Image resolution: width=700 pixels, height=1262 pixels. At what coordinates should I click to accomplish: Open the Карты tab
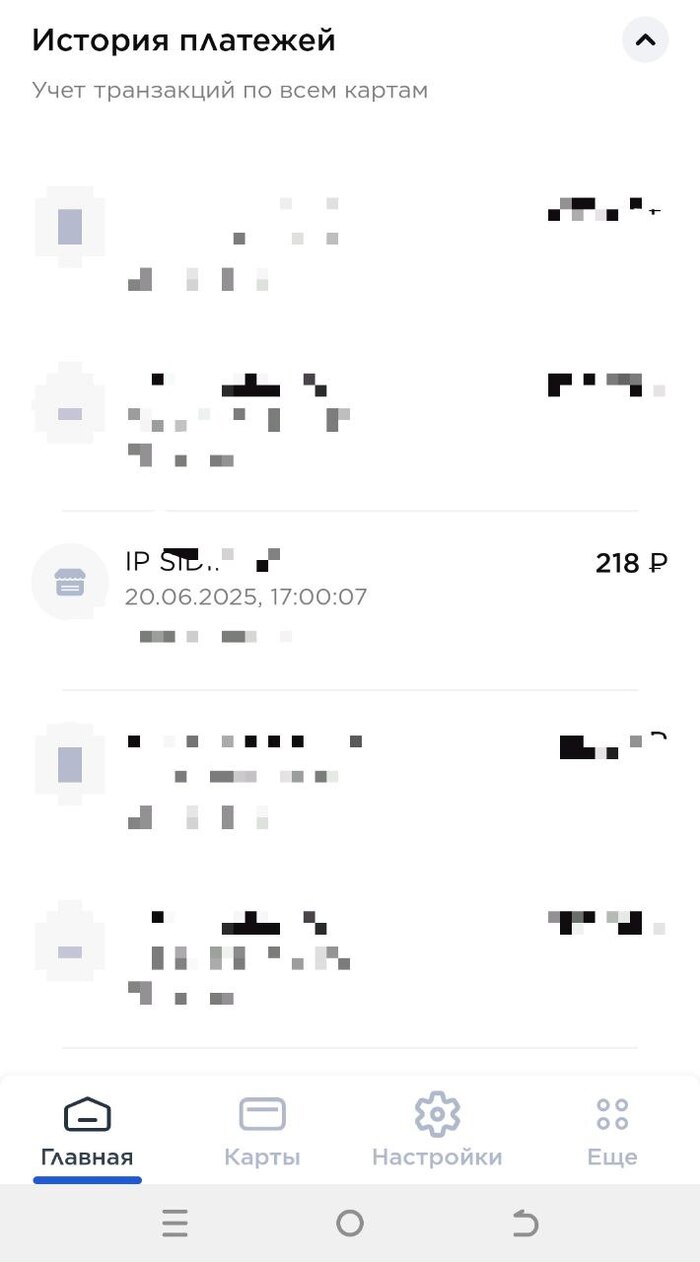click(x=262, y=1132)
